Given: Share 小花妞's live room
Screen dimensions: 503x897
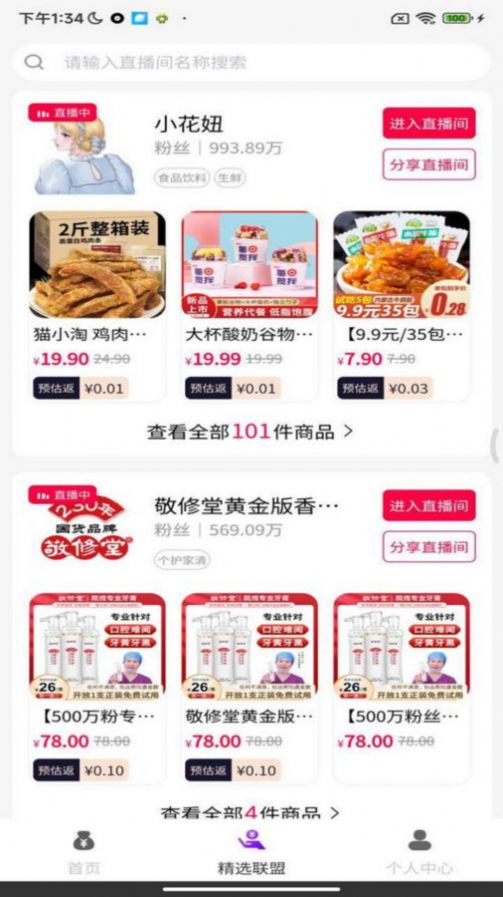Looking at the screenshot, I should (429, 165).
